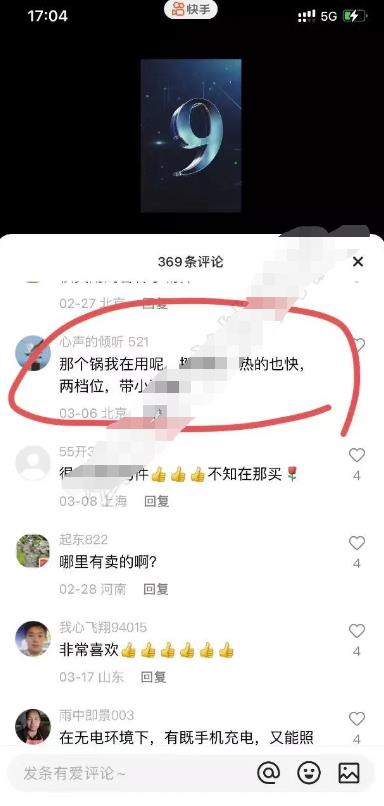
Task: Like the comment by 起东822
Action: point(356,543)
